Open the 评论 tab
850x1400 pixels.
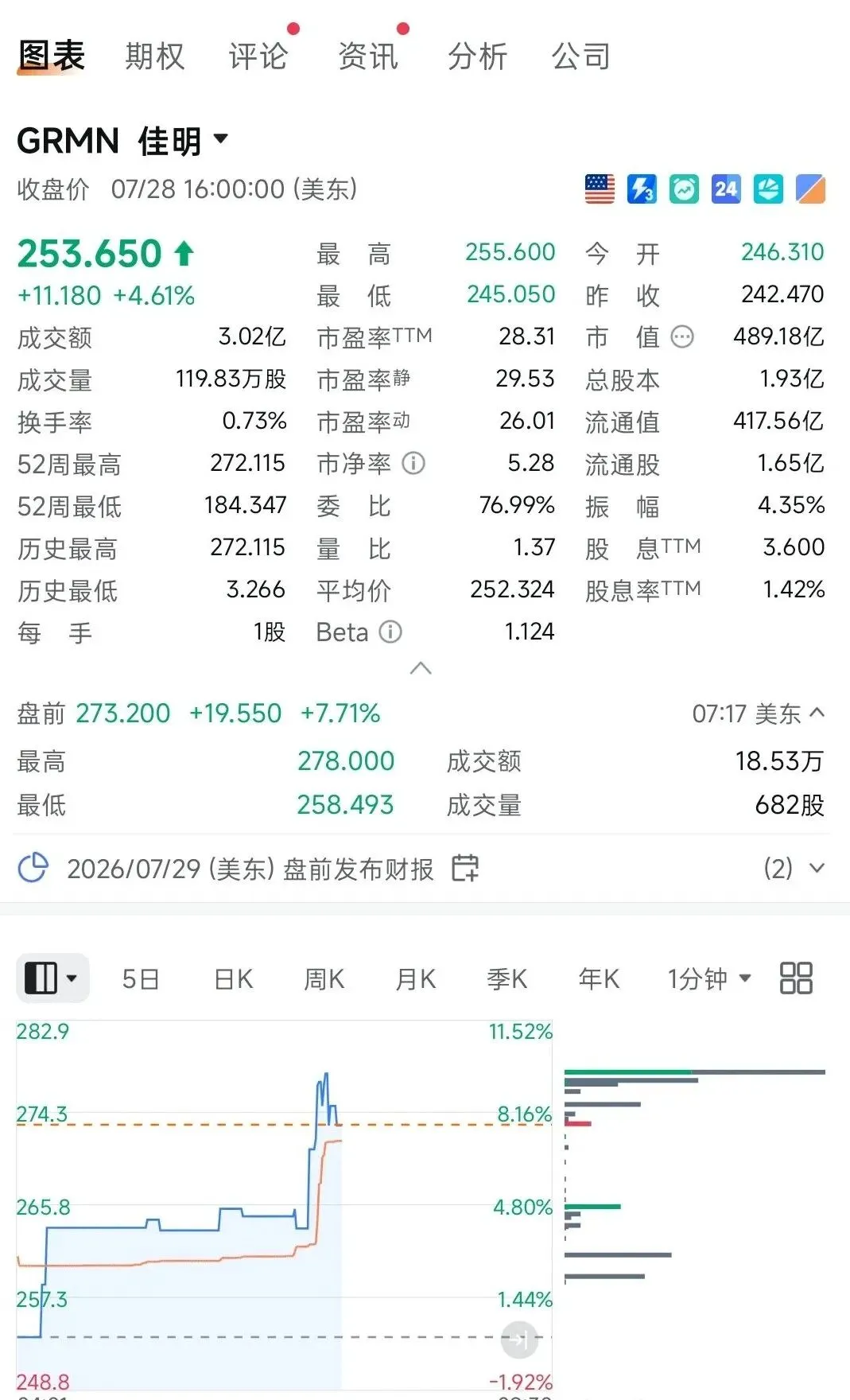(x=258, y=56)
